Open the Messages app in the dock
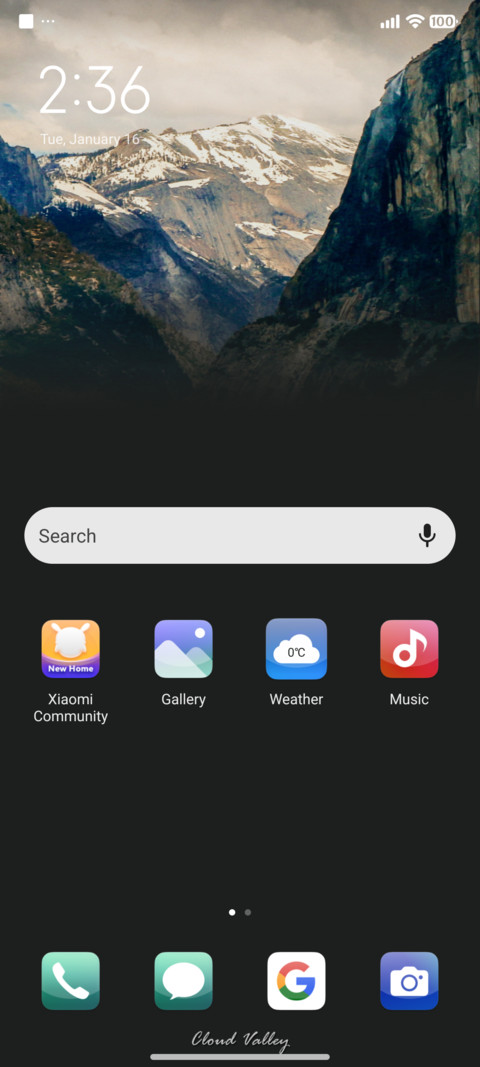Viewport: 480px width, 1067px height. (183, 981)
